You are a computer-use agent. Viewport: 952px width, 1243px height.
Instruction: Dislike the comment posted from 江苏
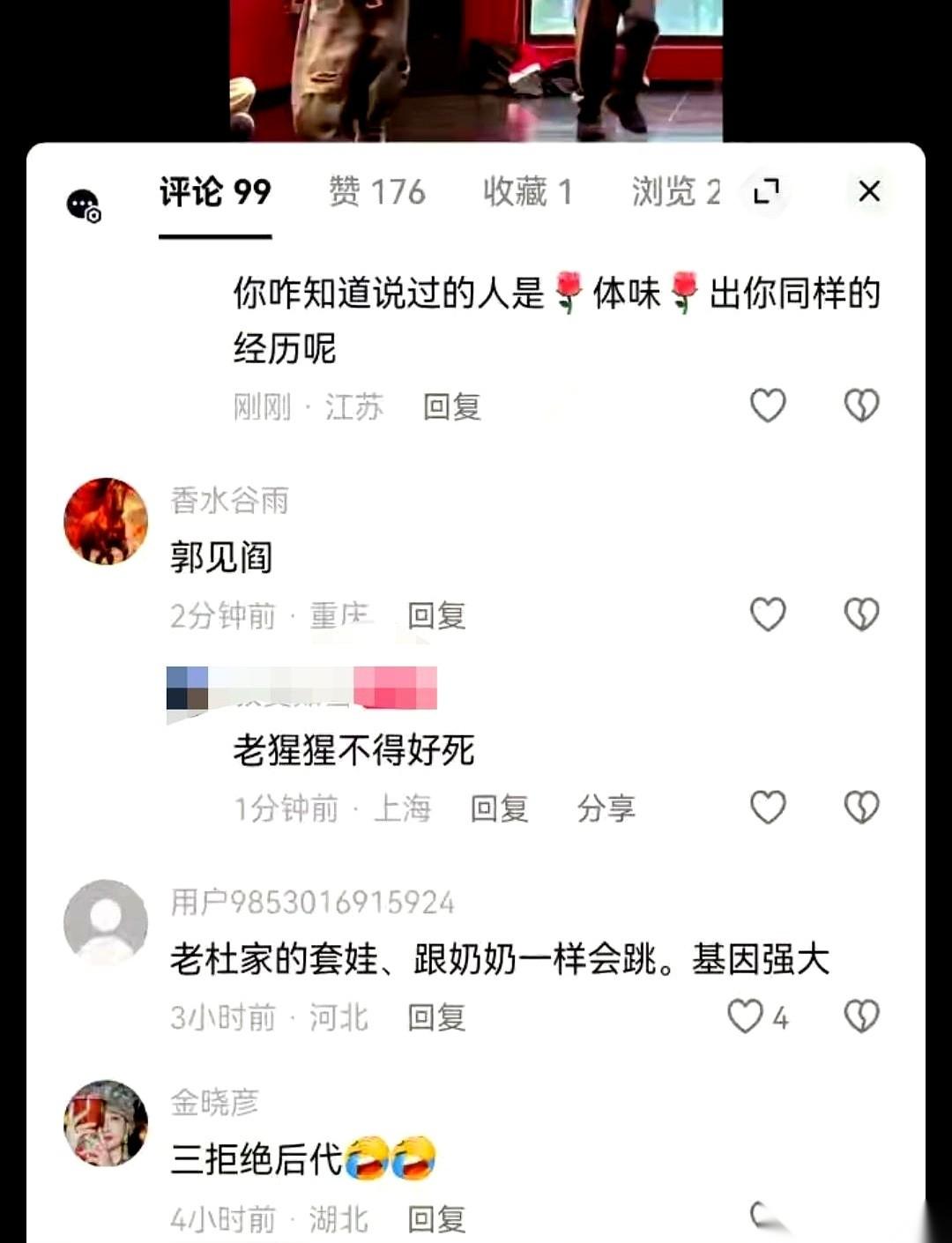click(x=861, y=406)
